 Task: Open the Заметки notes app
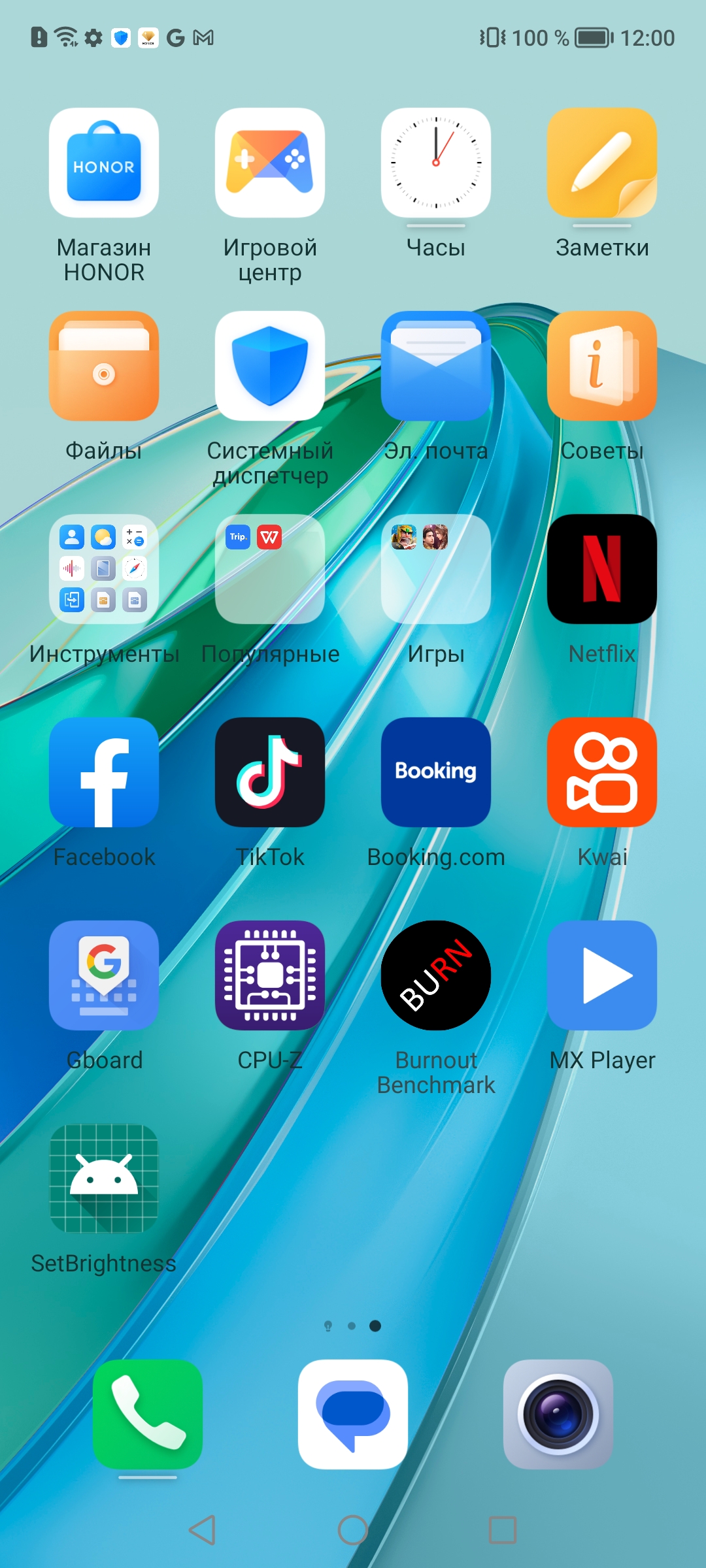pos(602,163)
